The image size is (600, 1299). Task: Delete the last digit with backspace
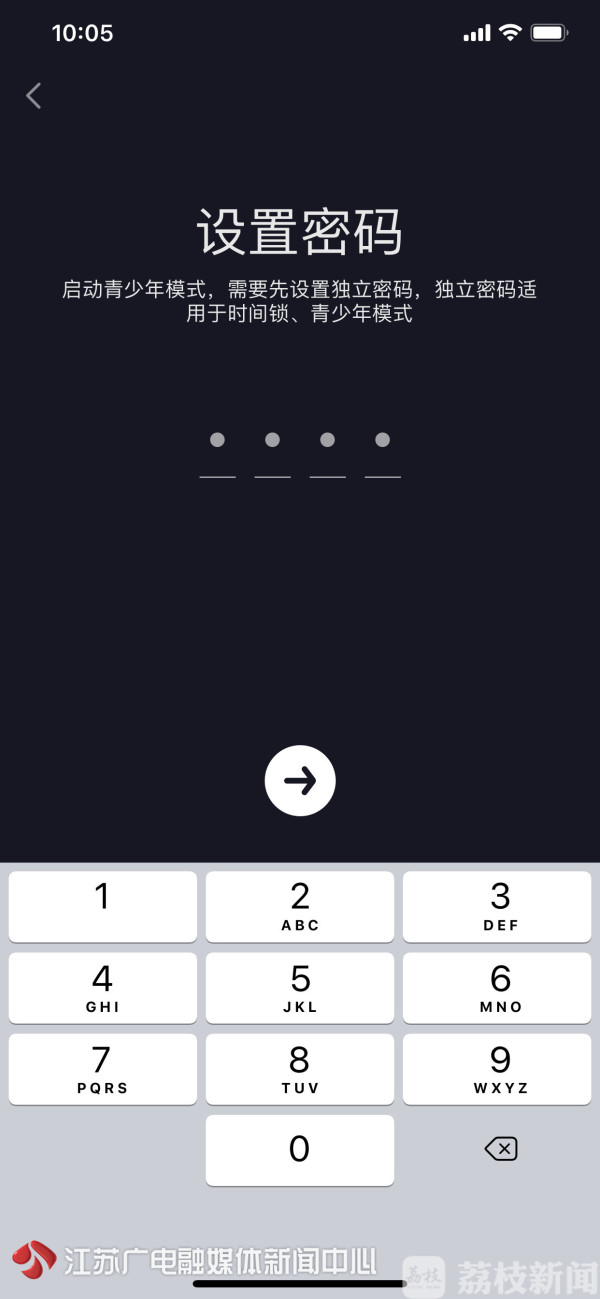coord(500,1150)
